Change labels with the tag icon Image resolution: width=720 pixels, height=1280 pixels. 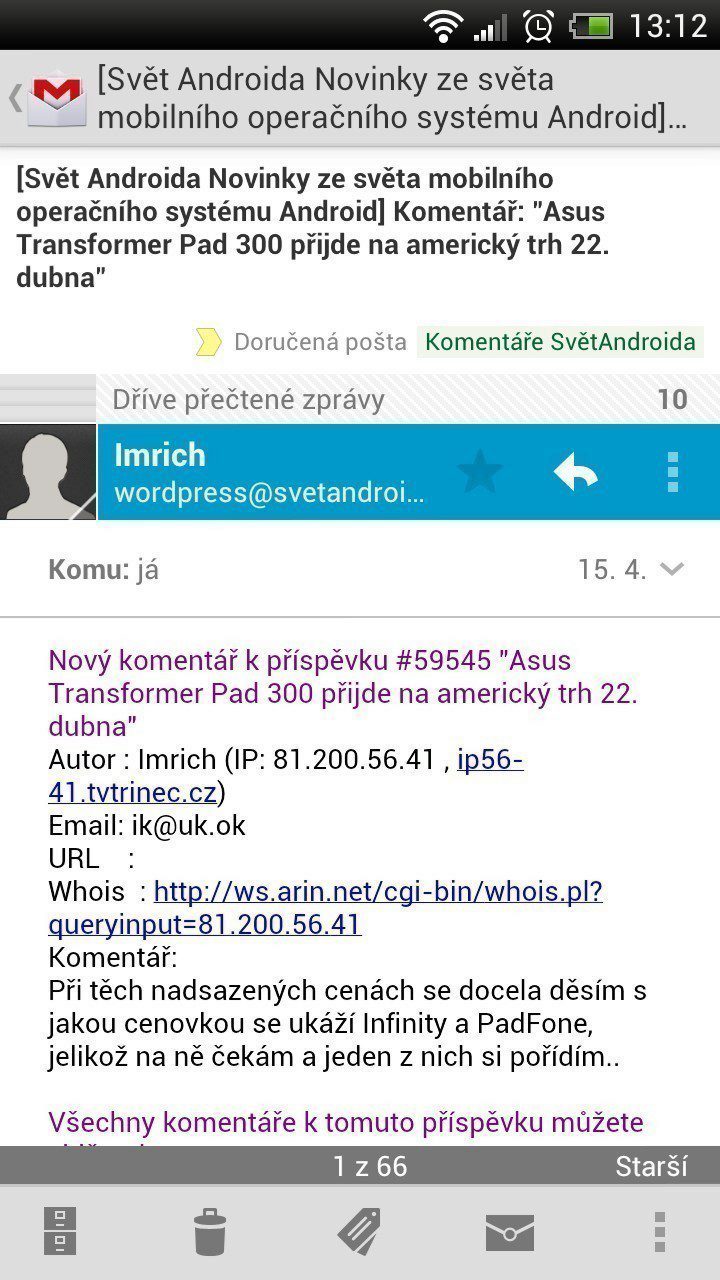point(359,1232)
